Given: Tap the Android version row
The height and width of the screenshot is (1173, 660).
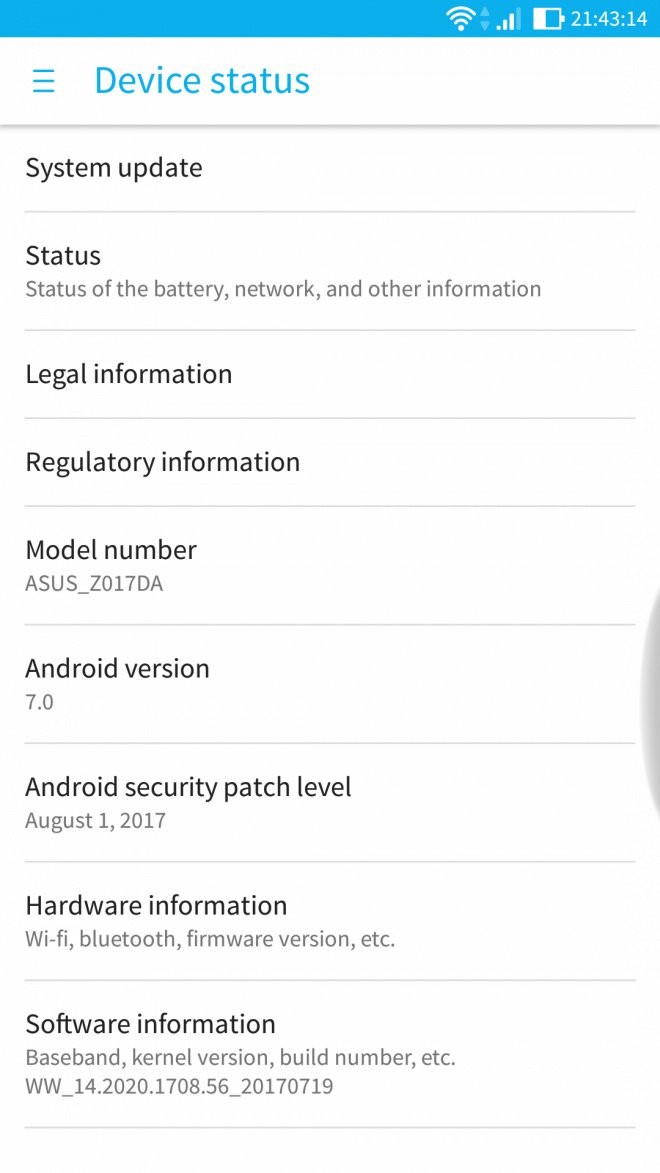Looking at the screenshot, I should coord(330,684).
